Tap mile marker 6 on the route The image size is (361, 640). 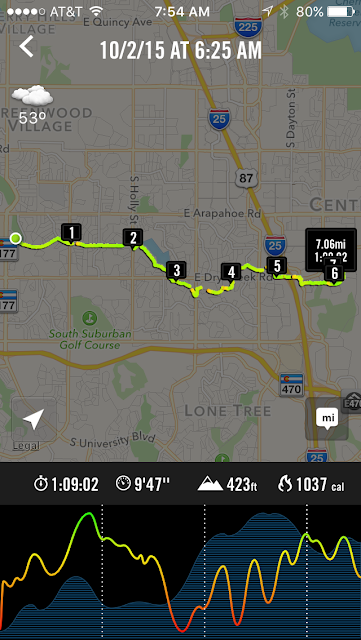[334, 274]
